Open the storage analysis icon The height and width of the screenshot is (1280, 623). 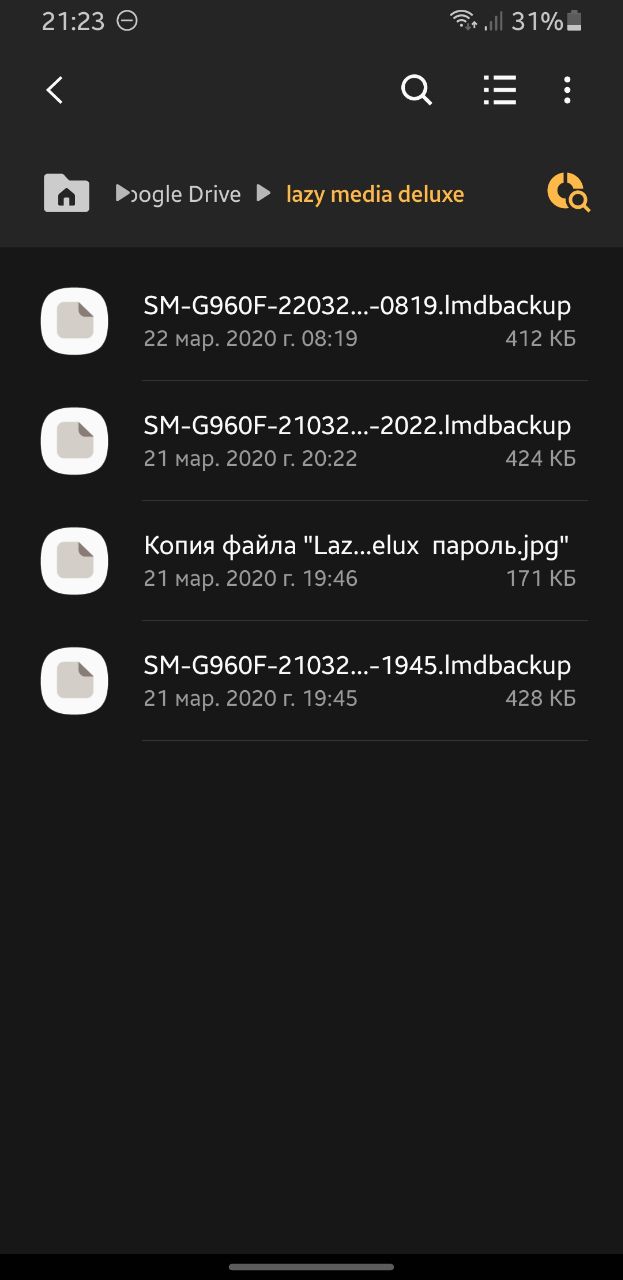(568, 192)
